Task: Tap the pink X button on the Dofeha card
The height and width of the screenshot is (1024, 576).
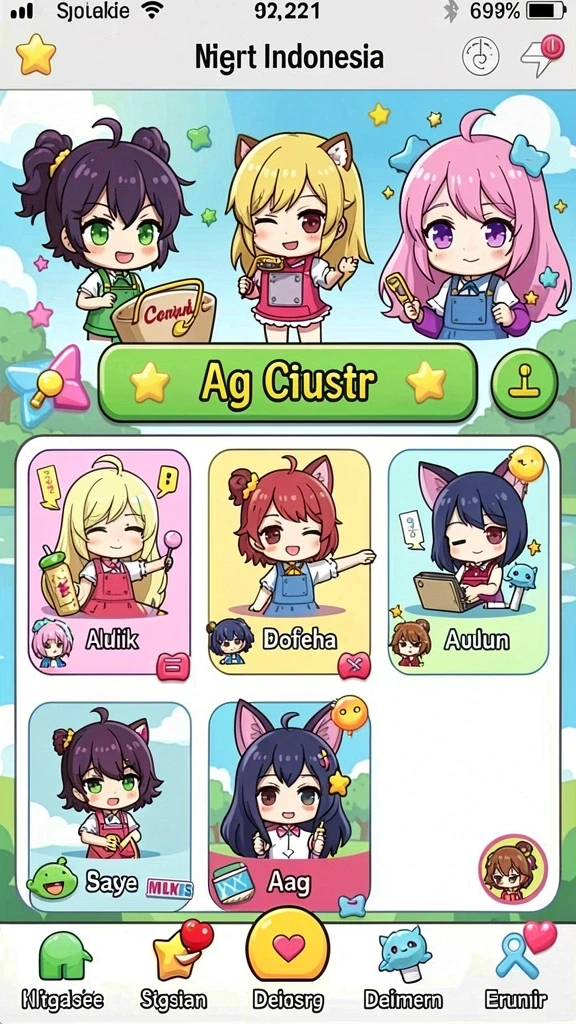Action: 354,665
